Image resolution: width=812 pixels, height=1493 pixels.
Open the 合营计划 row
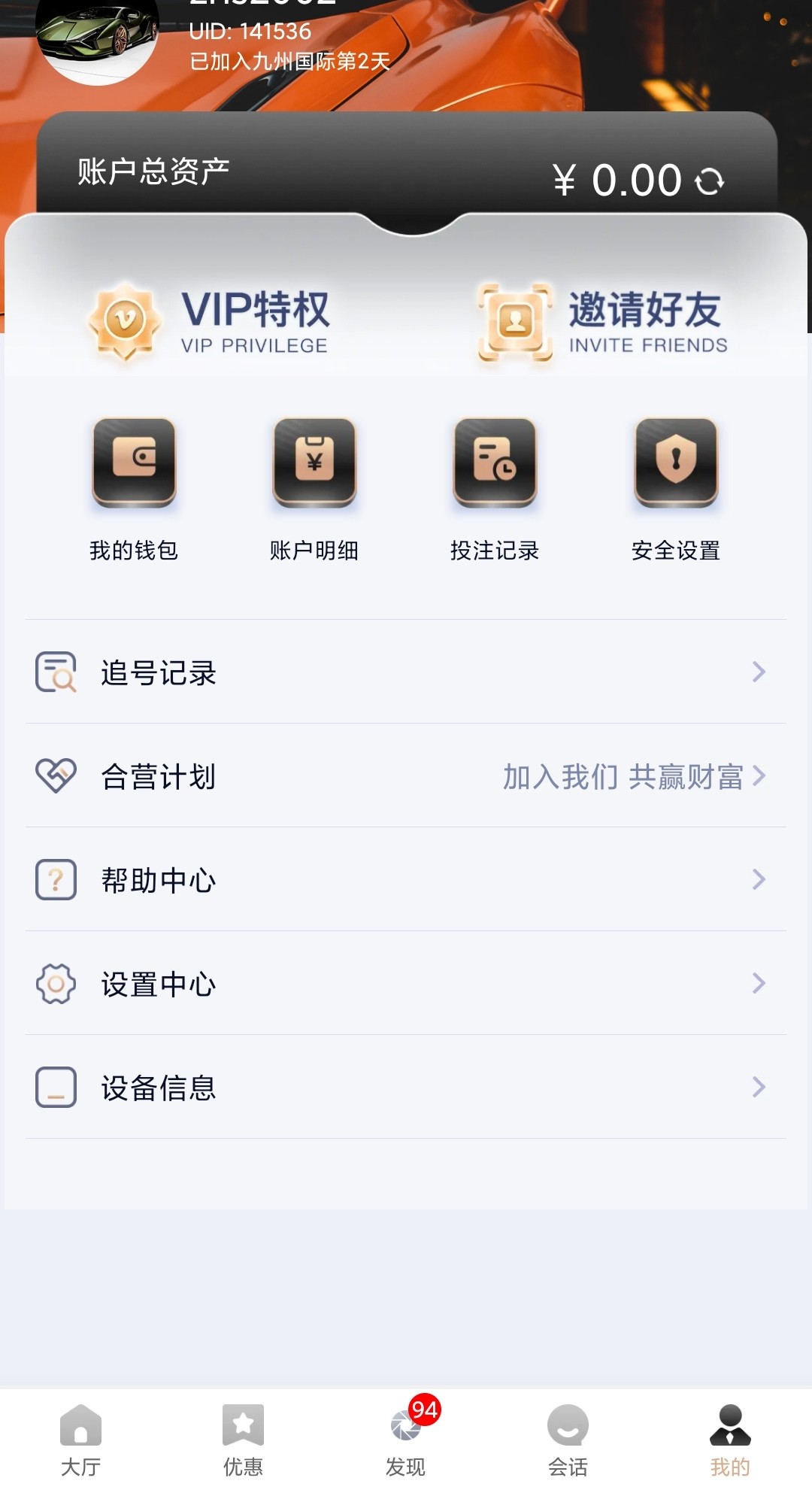pyautogui.click(x=406, y=775)
